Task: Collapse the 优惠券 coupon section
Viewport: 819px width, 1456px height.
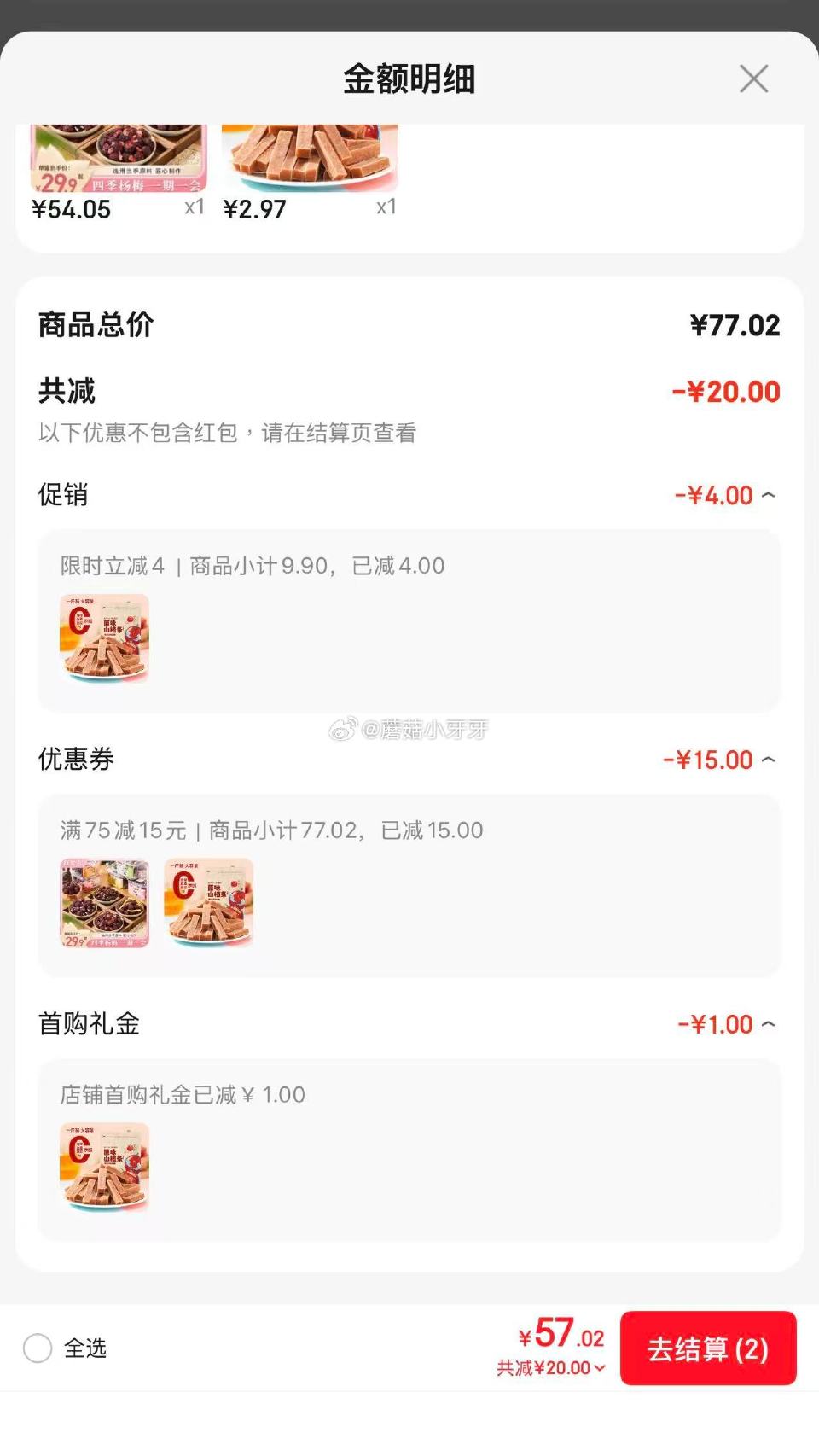Action: pyautogui.click(x=769, y=760)
